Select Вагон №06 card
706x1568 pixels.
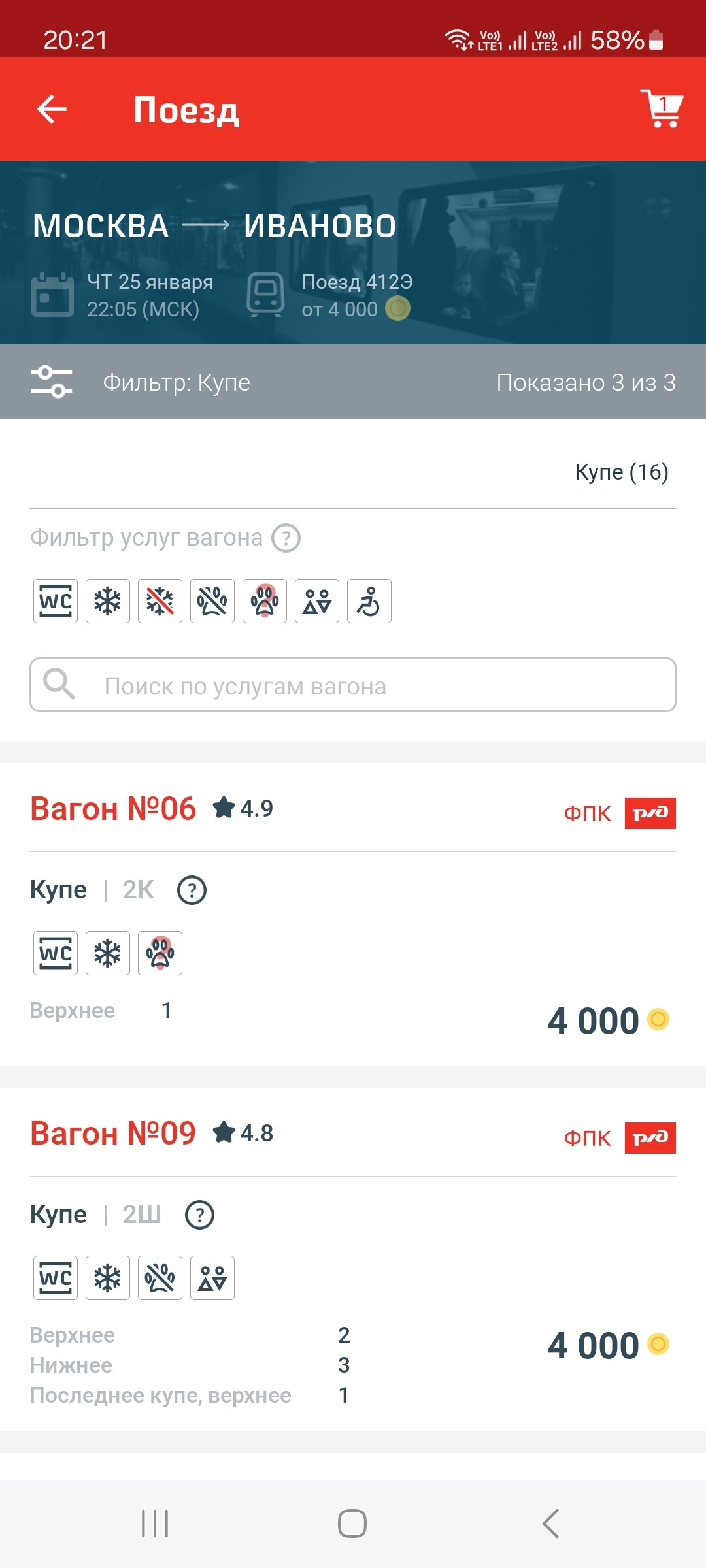[353, 915]
